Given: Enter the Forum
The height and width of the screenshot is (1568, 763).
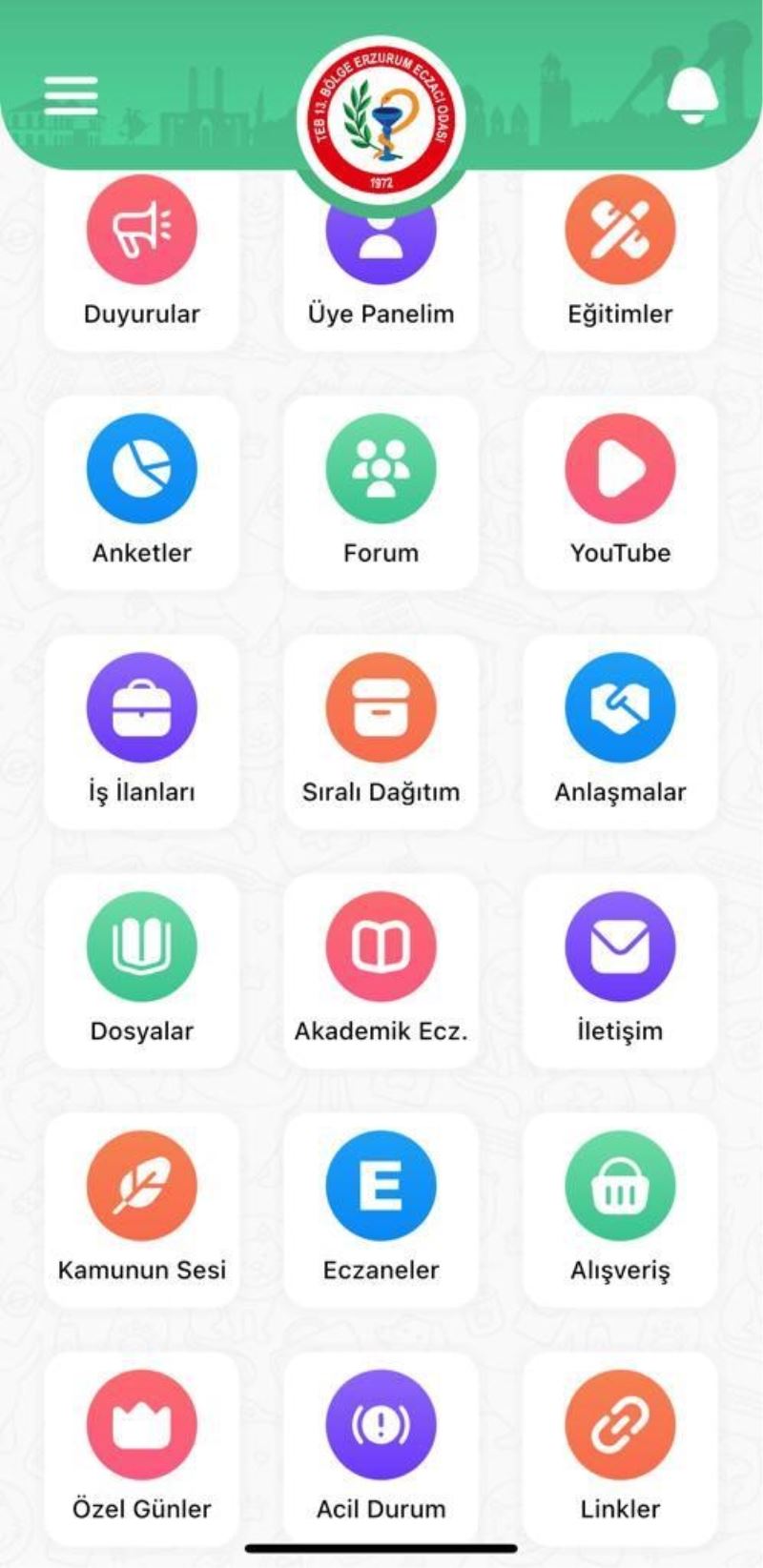Looking at the screenshot, I should tap(381, 493).
